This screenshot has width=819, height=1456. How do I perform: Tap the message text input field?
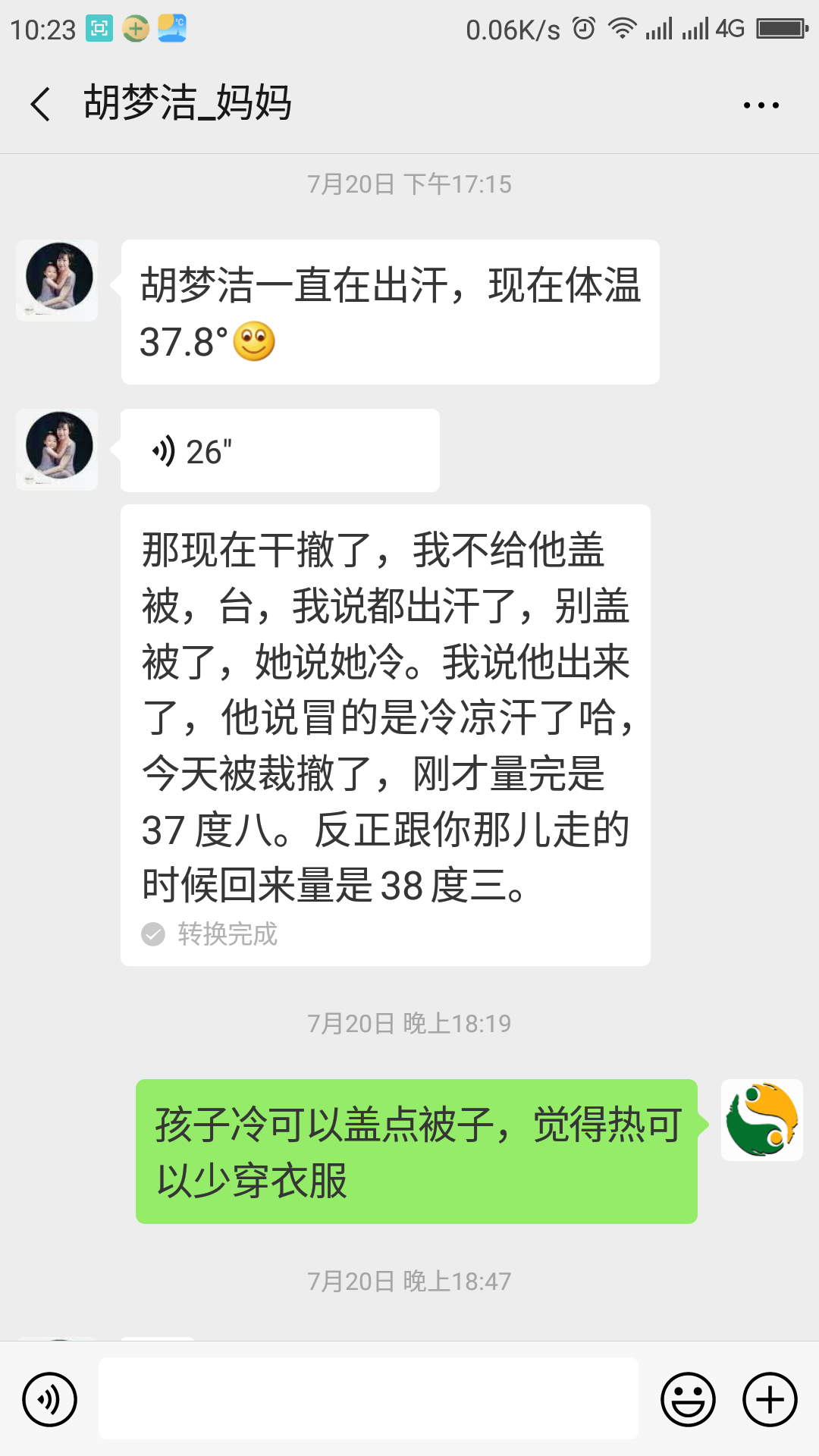pyautogui.click(x=368, y=1399)
